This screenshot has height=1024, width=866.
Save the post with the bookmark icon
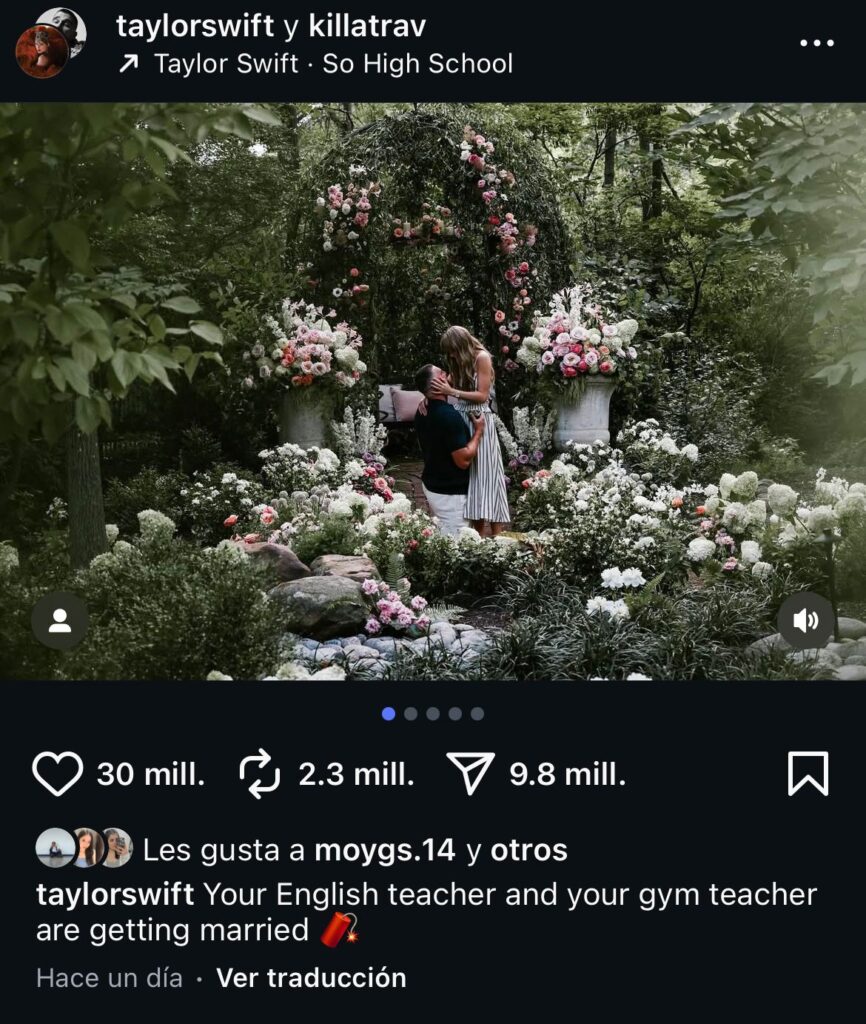(807, 774)
